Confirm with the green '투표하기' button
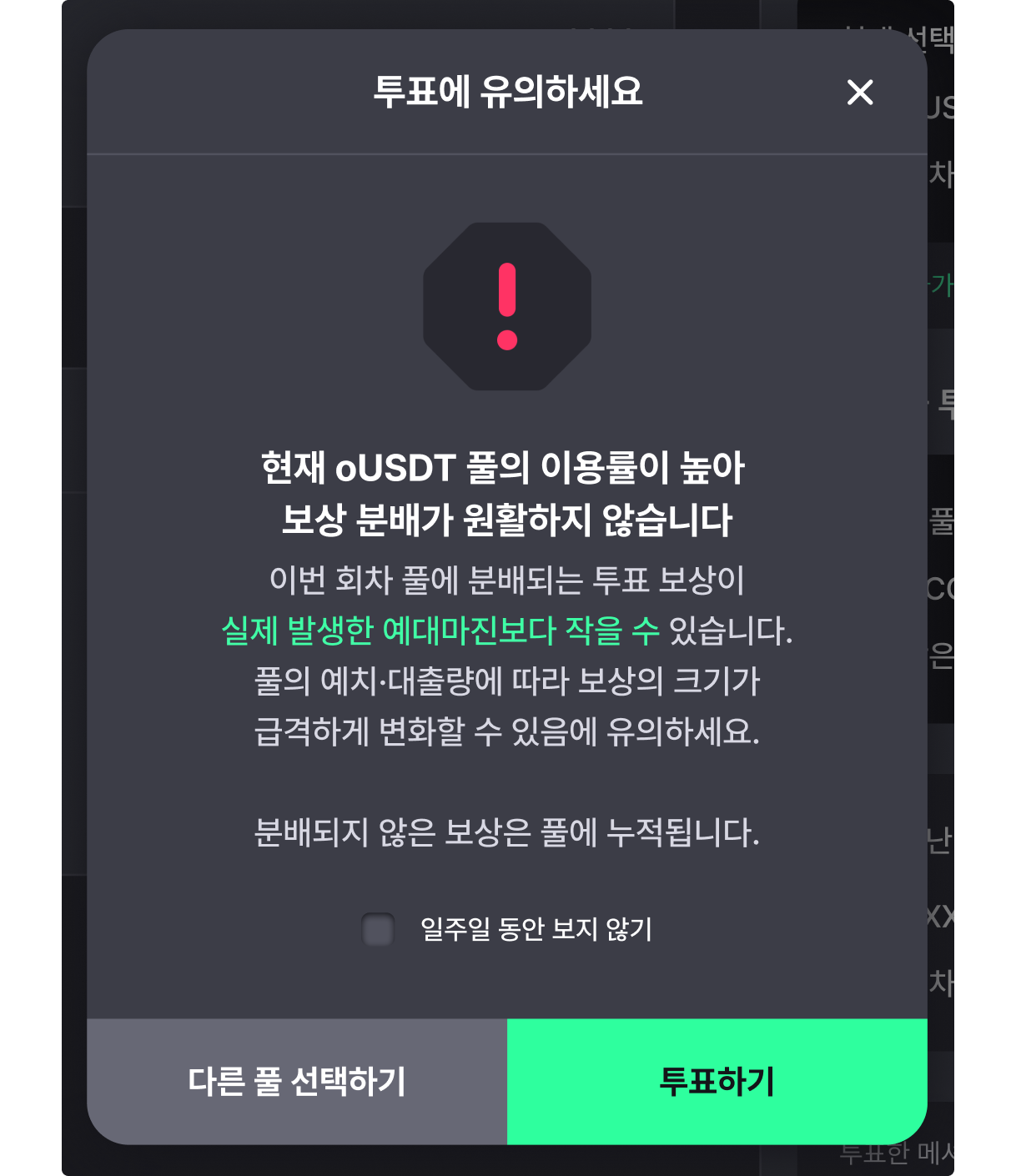 click(717, 1082)
